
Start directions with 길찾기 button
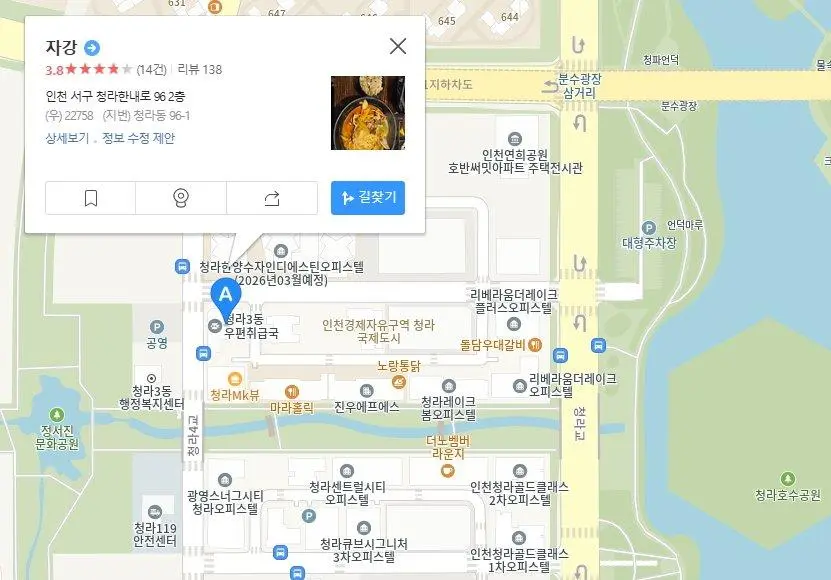point(367,198)
